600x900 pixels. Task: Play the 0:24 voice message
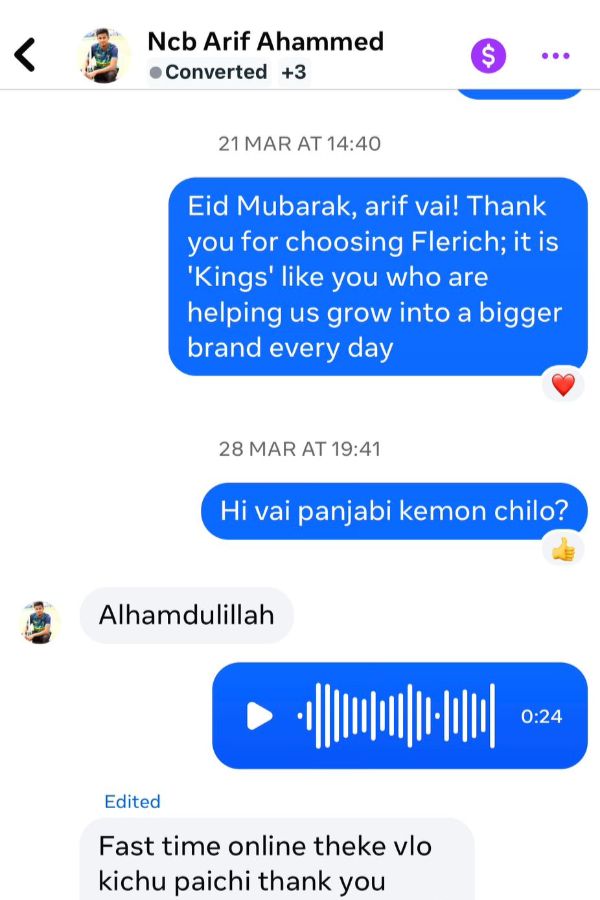click(x=259, y=716)
